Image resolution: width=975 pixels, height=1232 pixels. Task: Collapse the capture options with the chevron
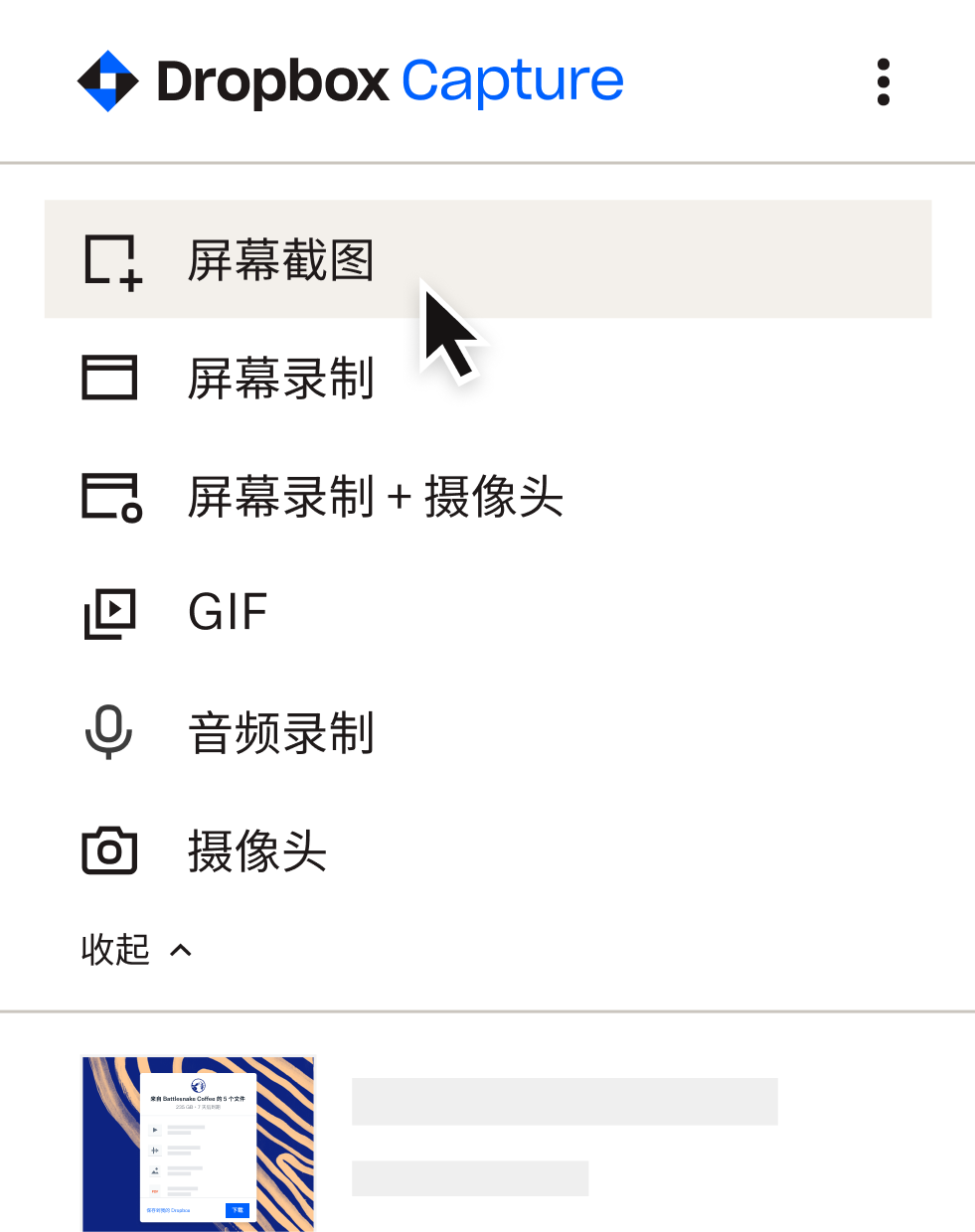(x=182, y=950)
